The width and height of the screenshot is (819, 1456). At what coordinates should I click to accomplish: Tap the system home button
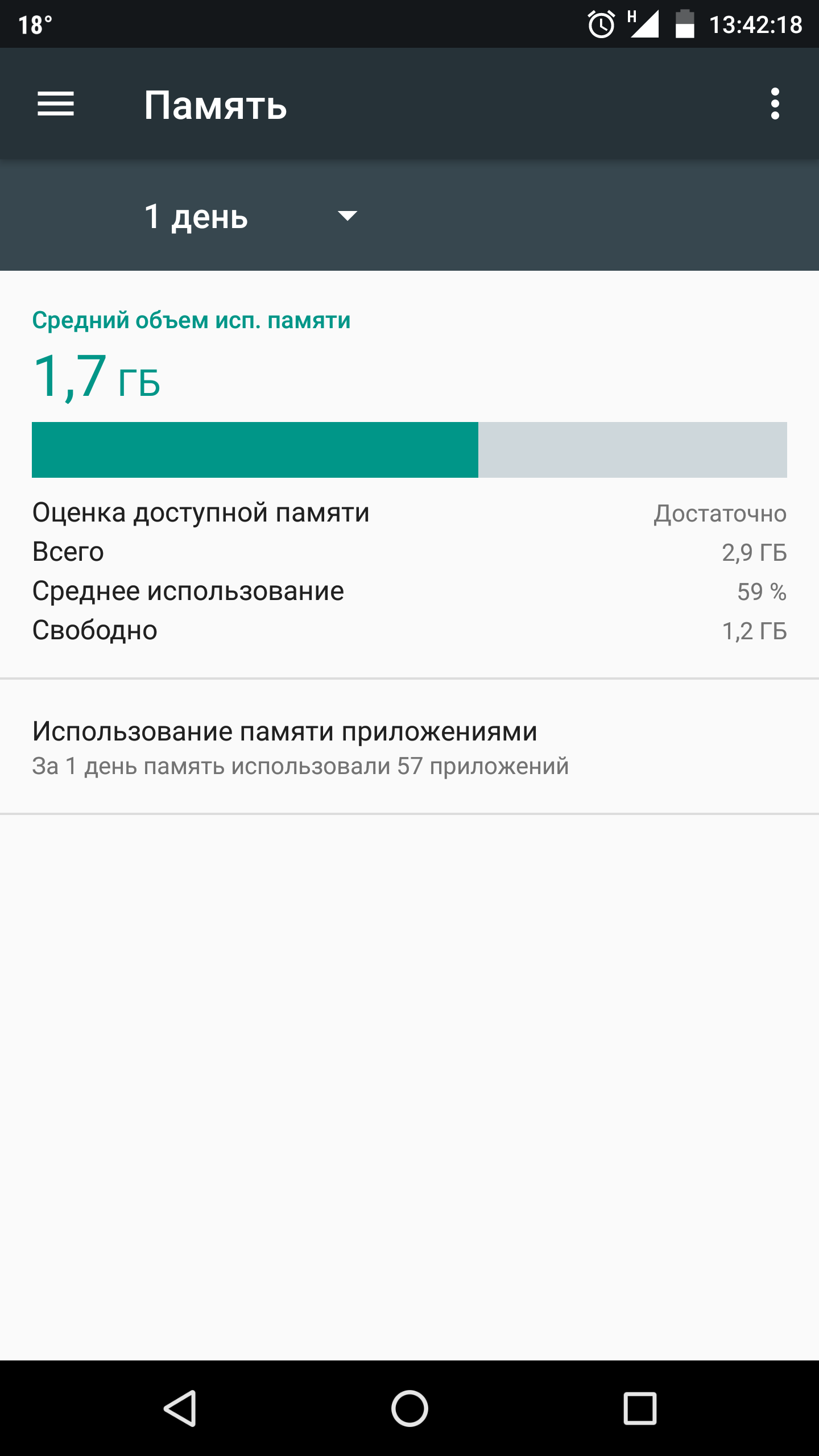pos(409,1408)
